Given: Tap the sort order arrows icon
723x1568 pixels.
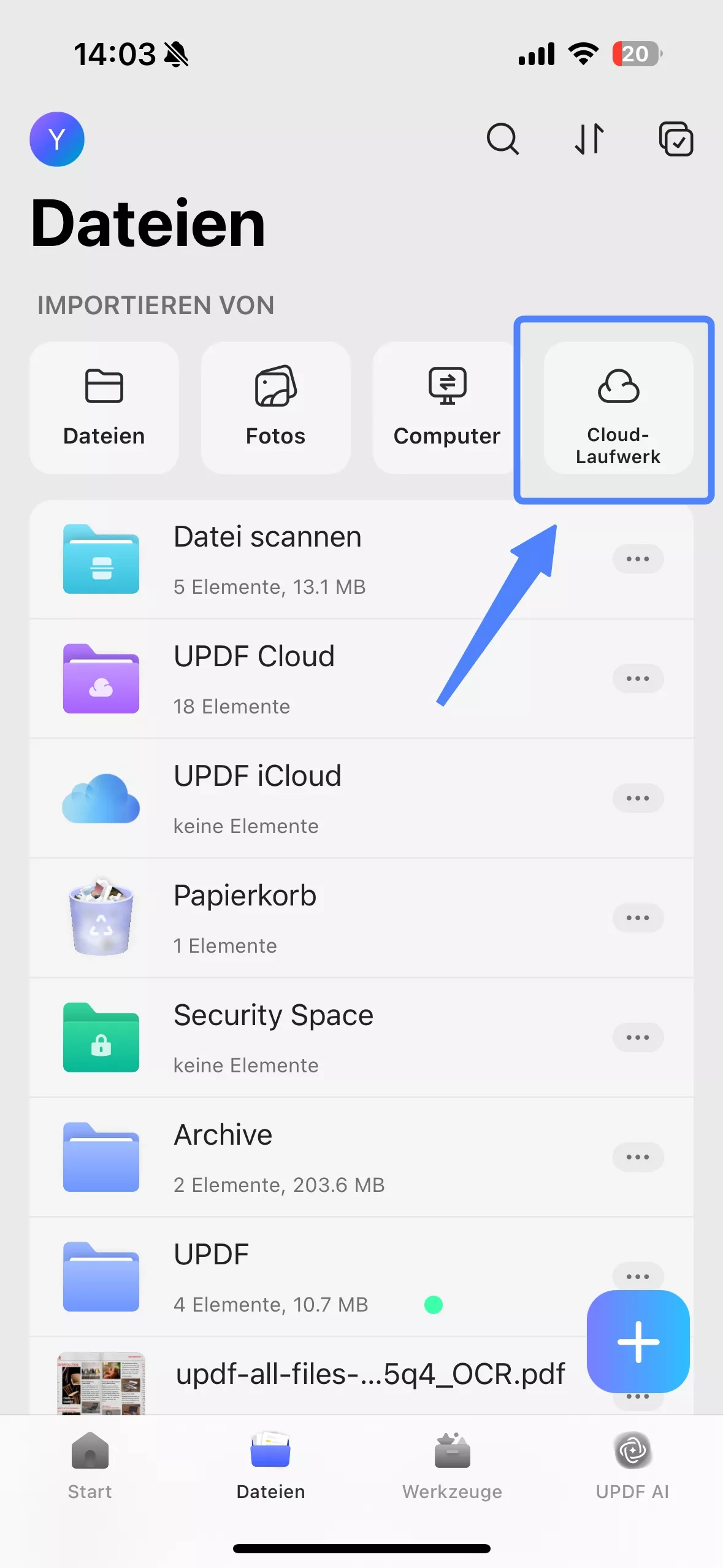Looking at the screenshot, I should (x=589, y=139).
